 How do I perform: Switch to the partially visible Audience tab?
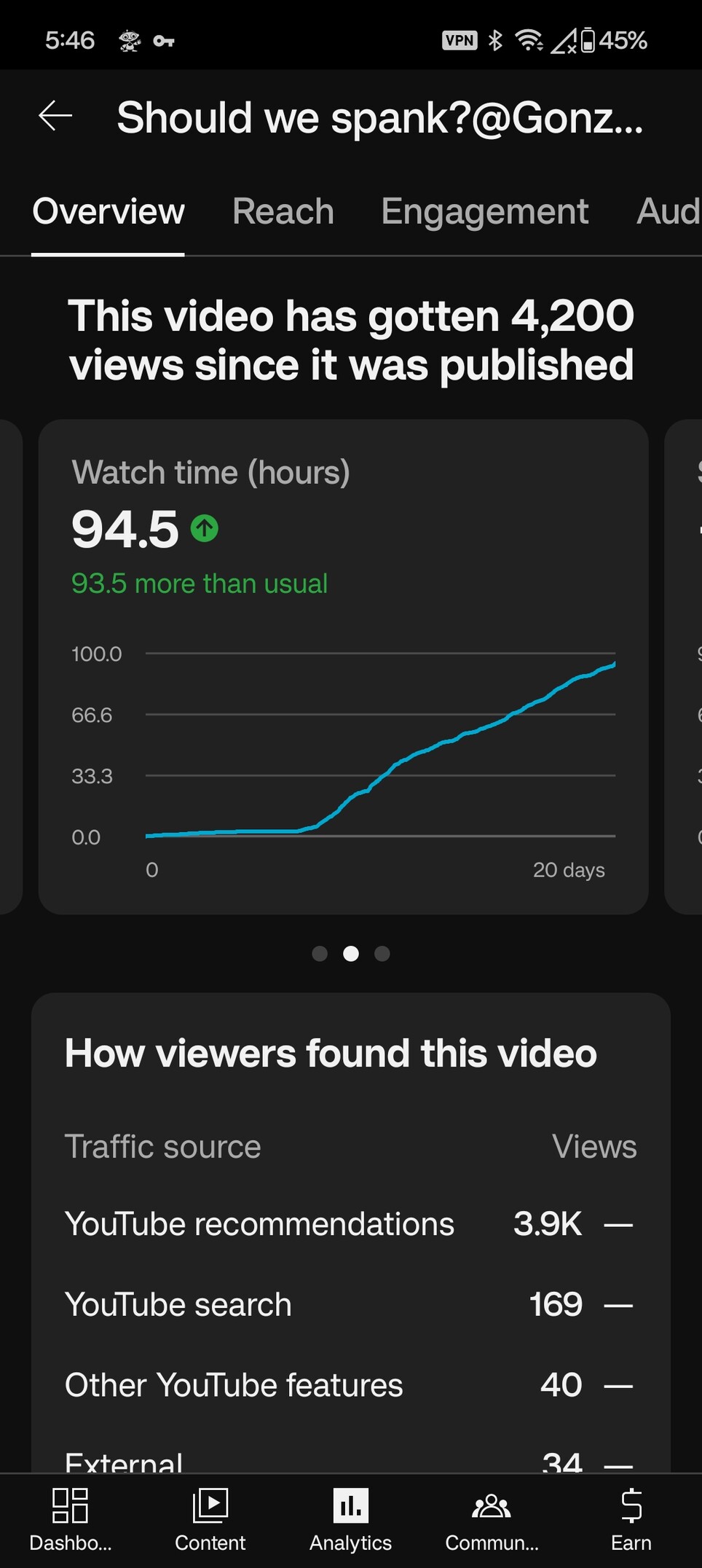[669, 211]
